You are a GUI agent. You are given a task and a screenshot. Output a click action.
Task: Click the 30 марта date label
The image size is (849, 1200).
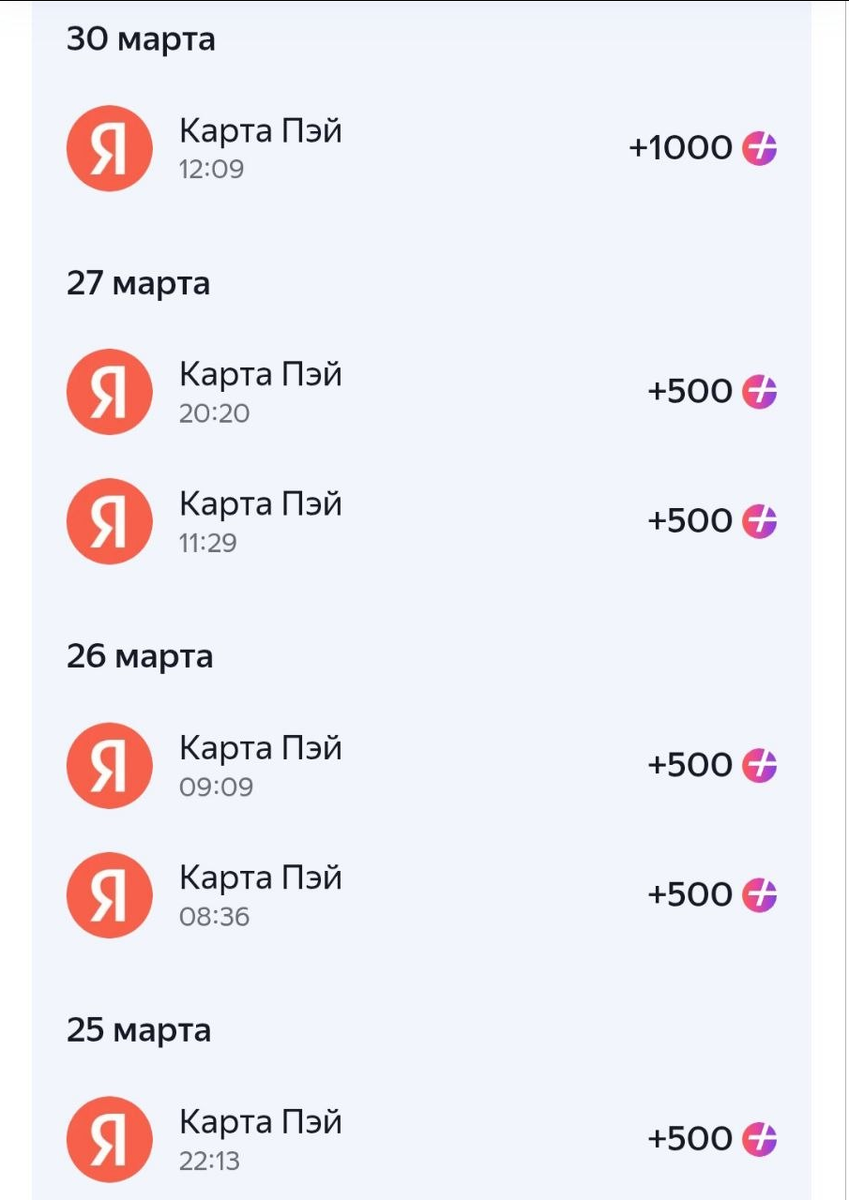tap(141, 39)
